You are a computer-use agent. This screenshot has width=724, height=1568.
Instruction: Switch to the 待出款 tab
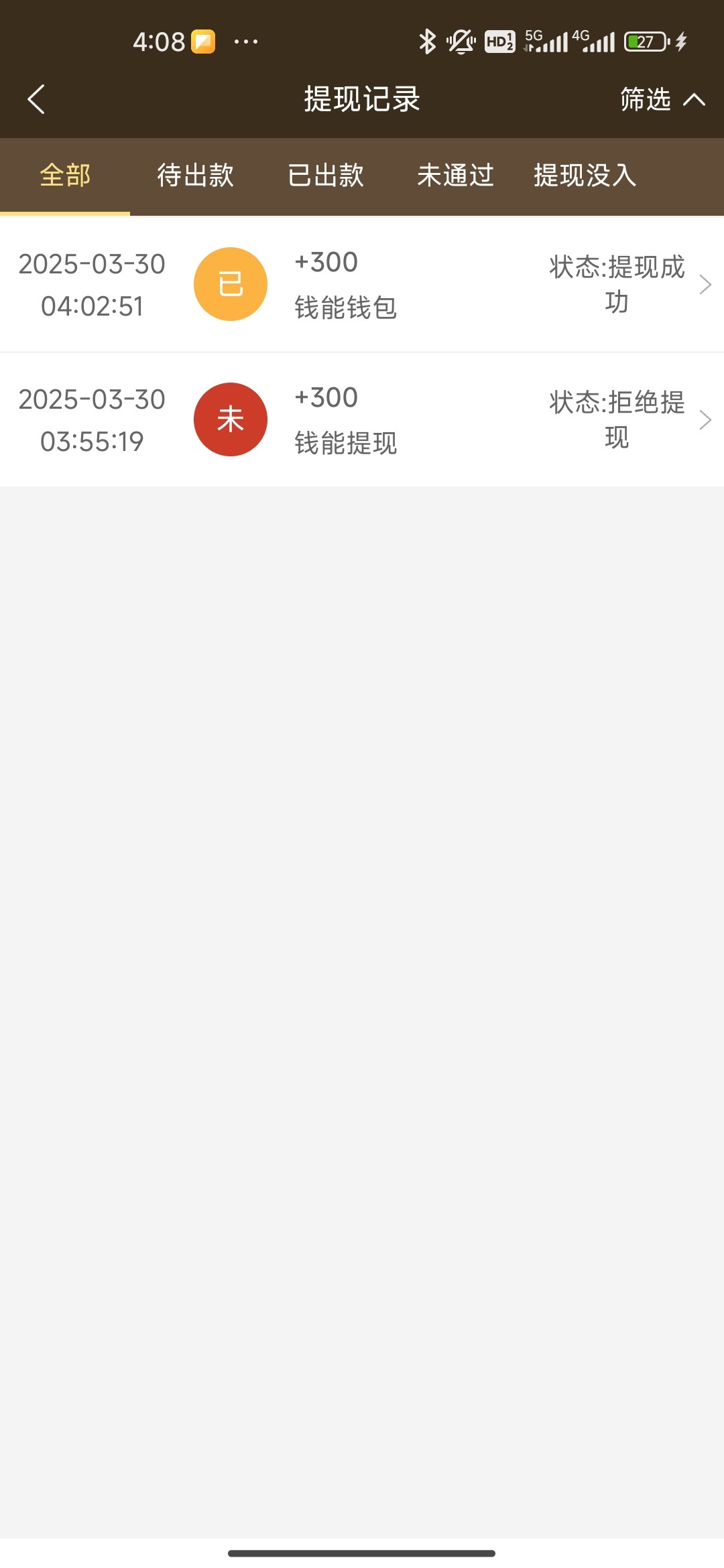coord(195,176)
